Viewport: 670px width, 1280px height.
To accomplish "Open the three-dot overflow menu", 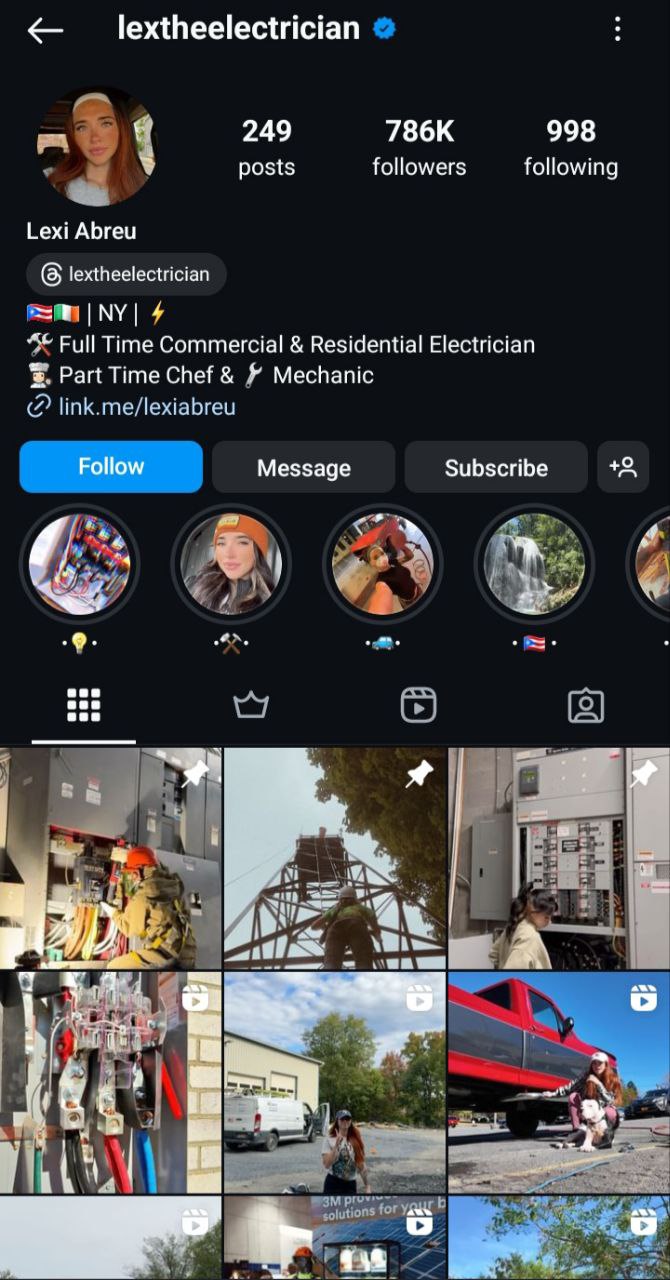I will (617, 30).
